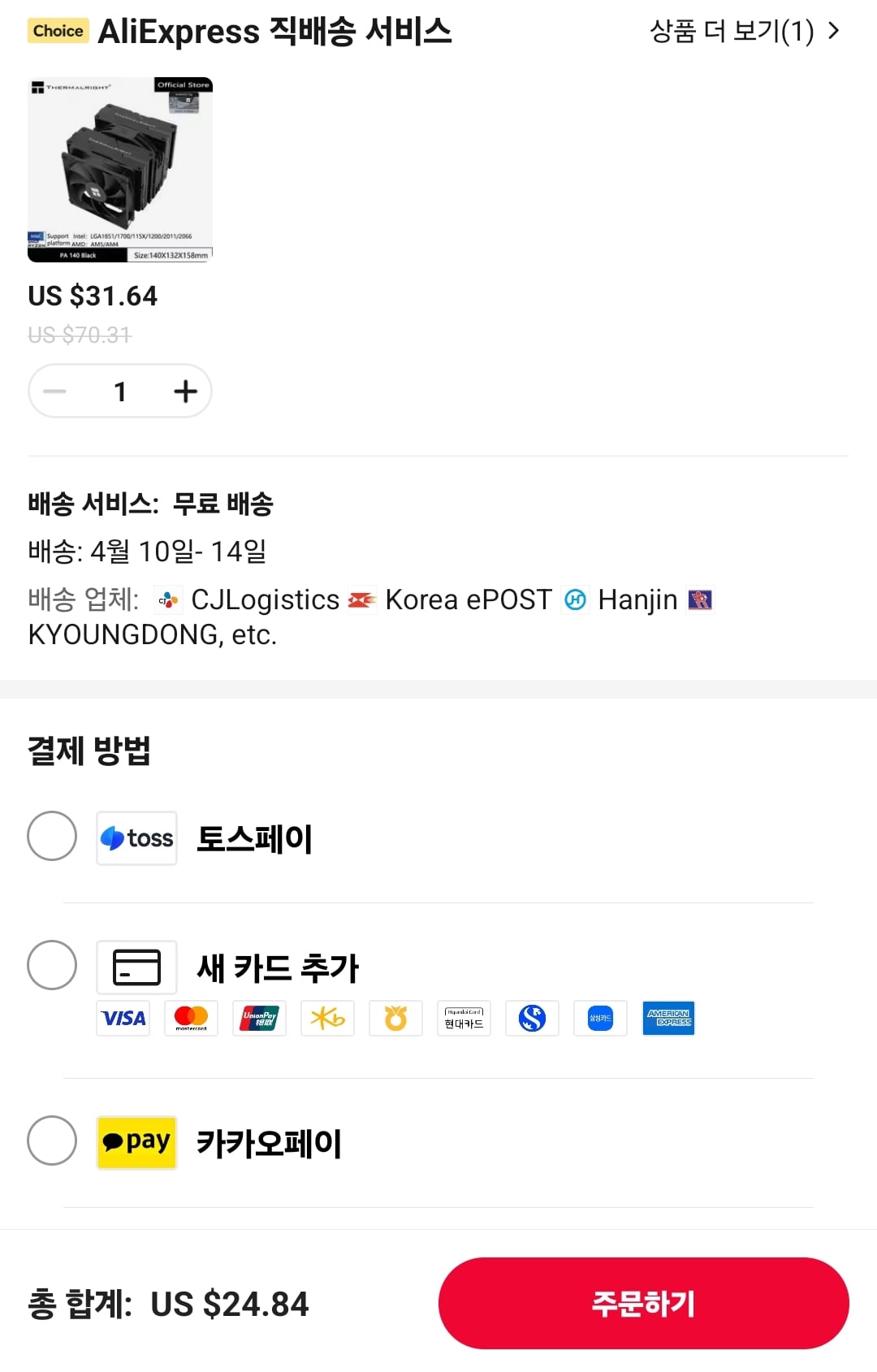Select 토스페이 as payment method
The image size is (877, 1372).
[x=52, y=836]
